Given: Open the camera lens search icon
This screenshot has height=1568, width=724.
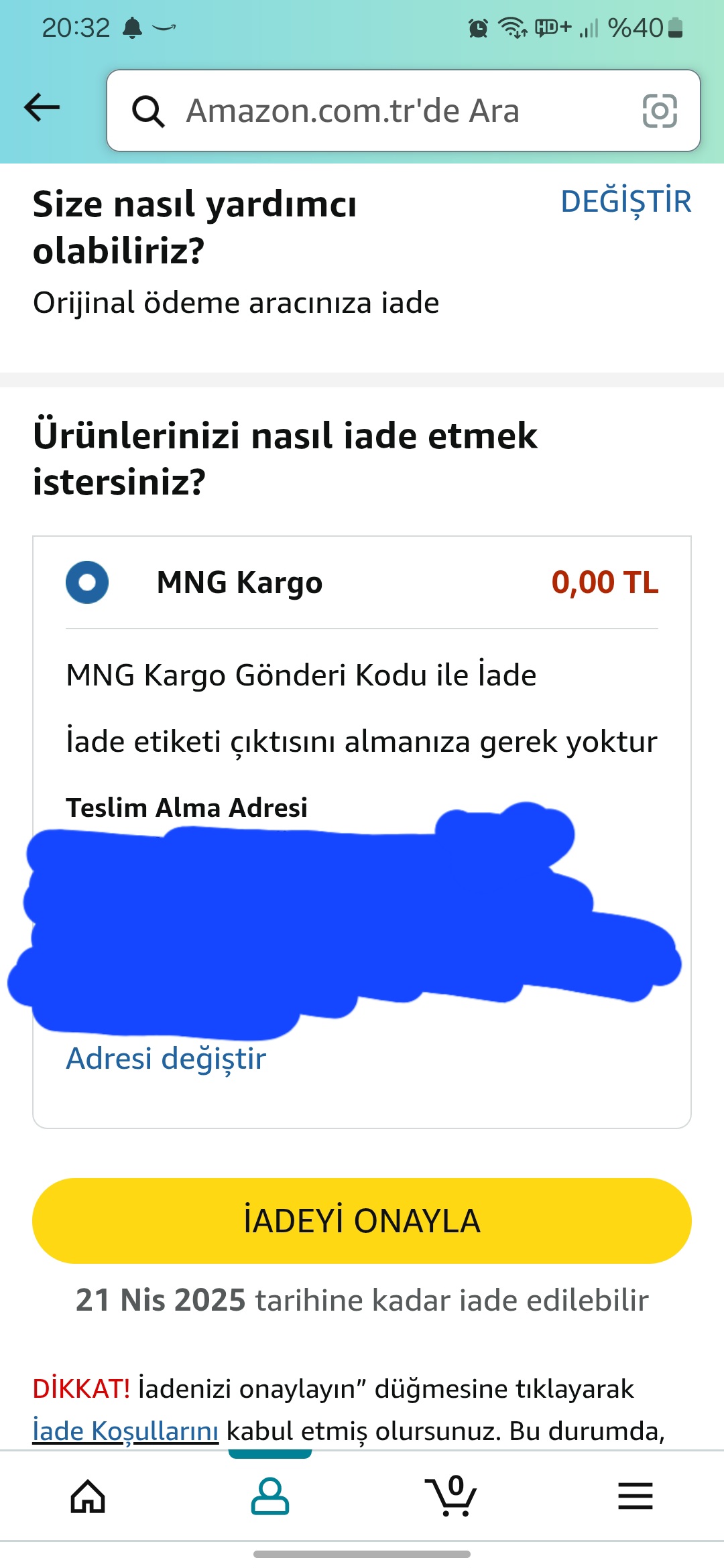Looking at the screenshot, I should (x=660, y=111).
